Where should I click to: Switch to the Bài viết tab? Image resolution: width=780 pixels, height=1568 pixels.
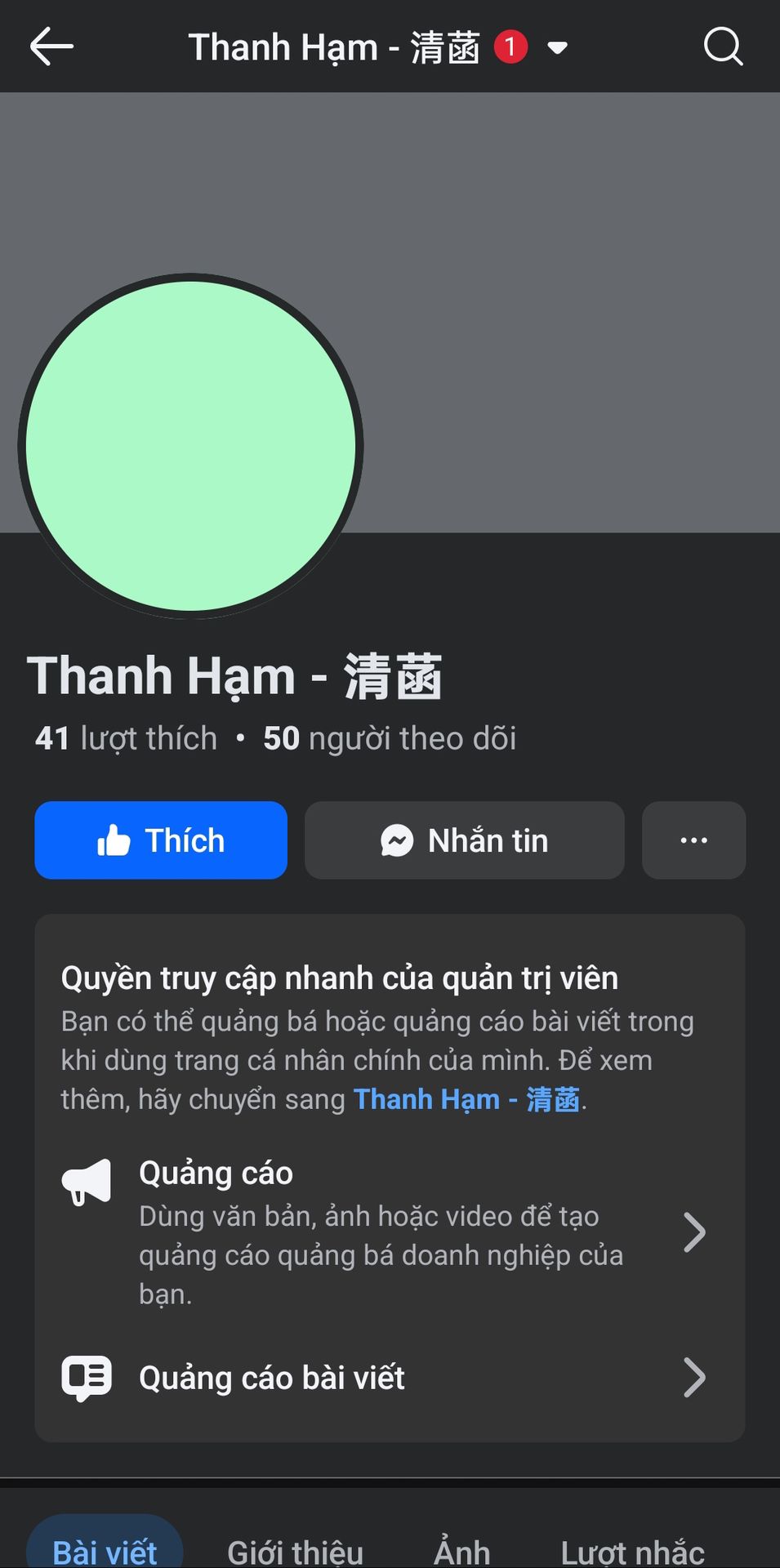point(105,1549)
